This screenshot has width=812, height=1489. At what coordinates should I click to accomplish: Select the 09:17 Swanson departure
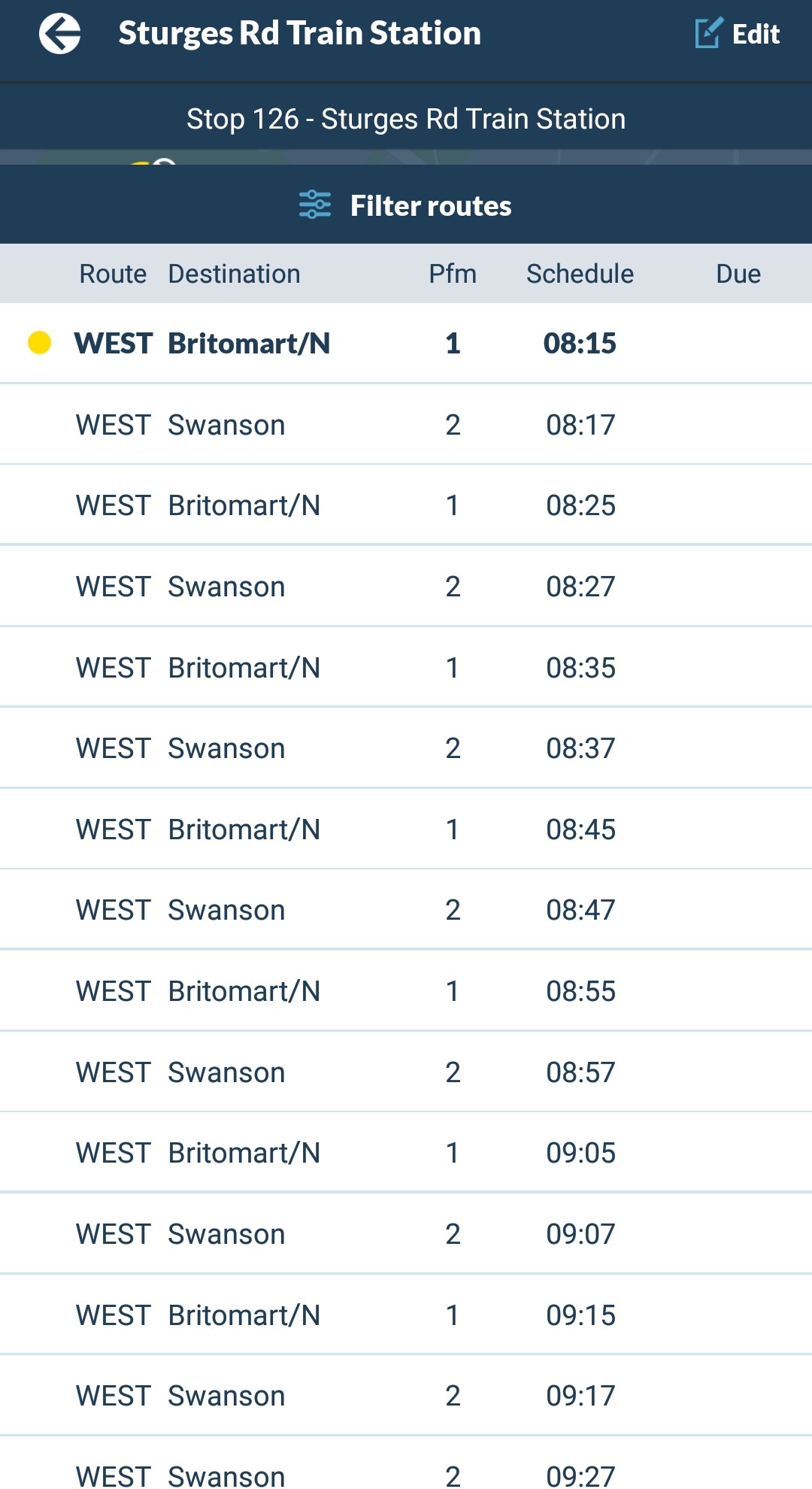click(x=406, y=1396)
